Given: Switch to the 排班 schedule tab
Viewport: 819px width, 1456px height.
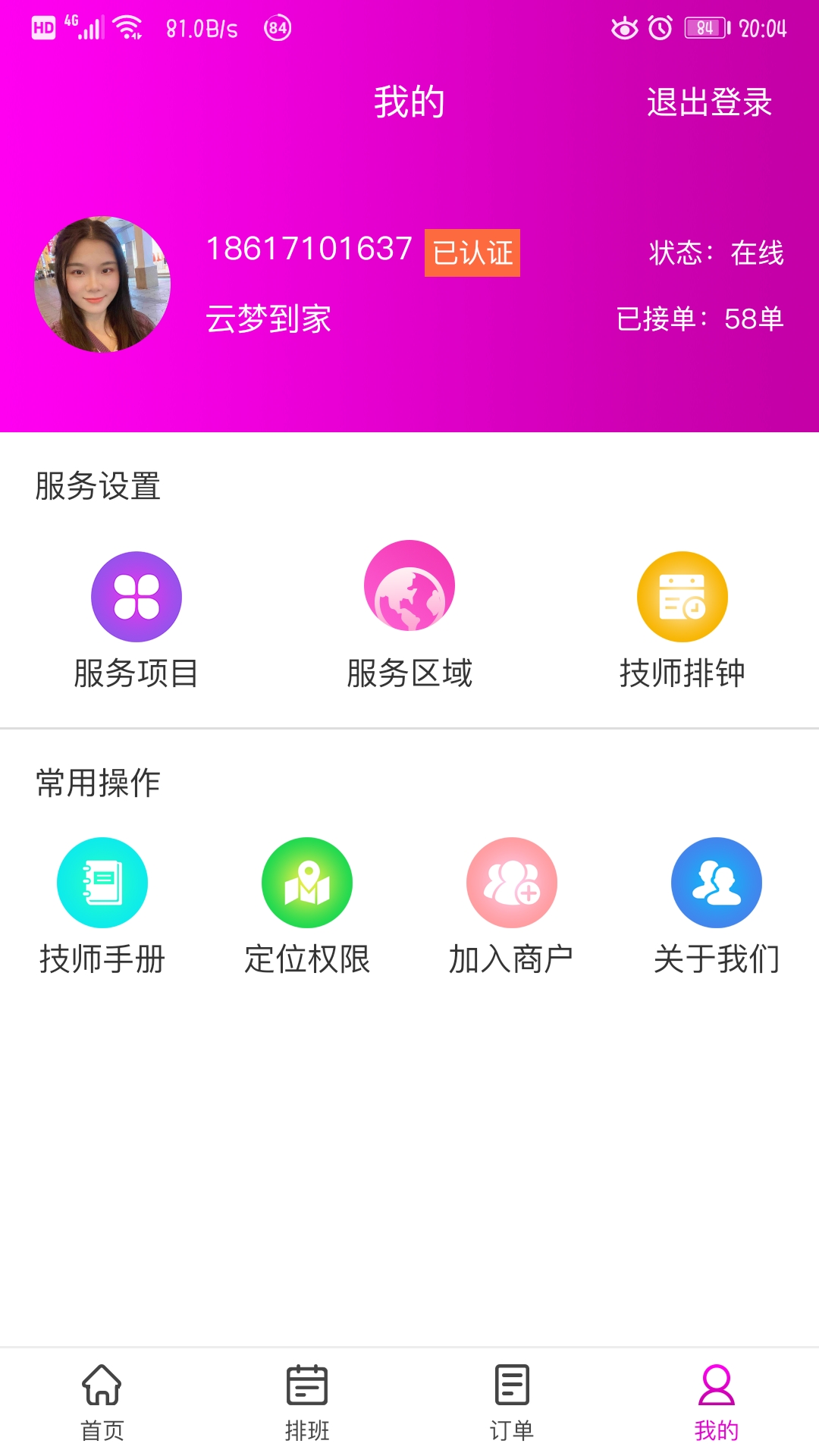Looking at the screenshot, I should tap(307, 1401).
